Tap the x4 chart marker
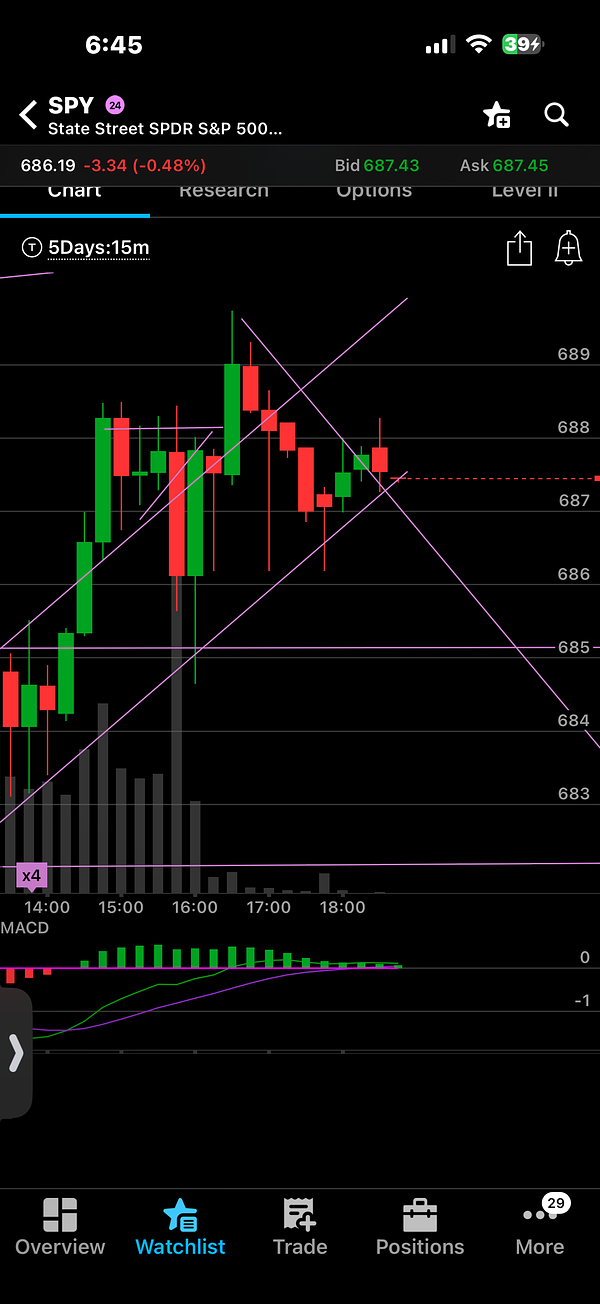The width and height of the screenshot is (600, 1304). click(x=31, y=877)
